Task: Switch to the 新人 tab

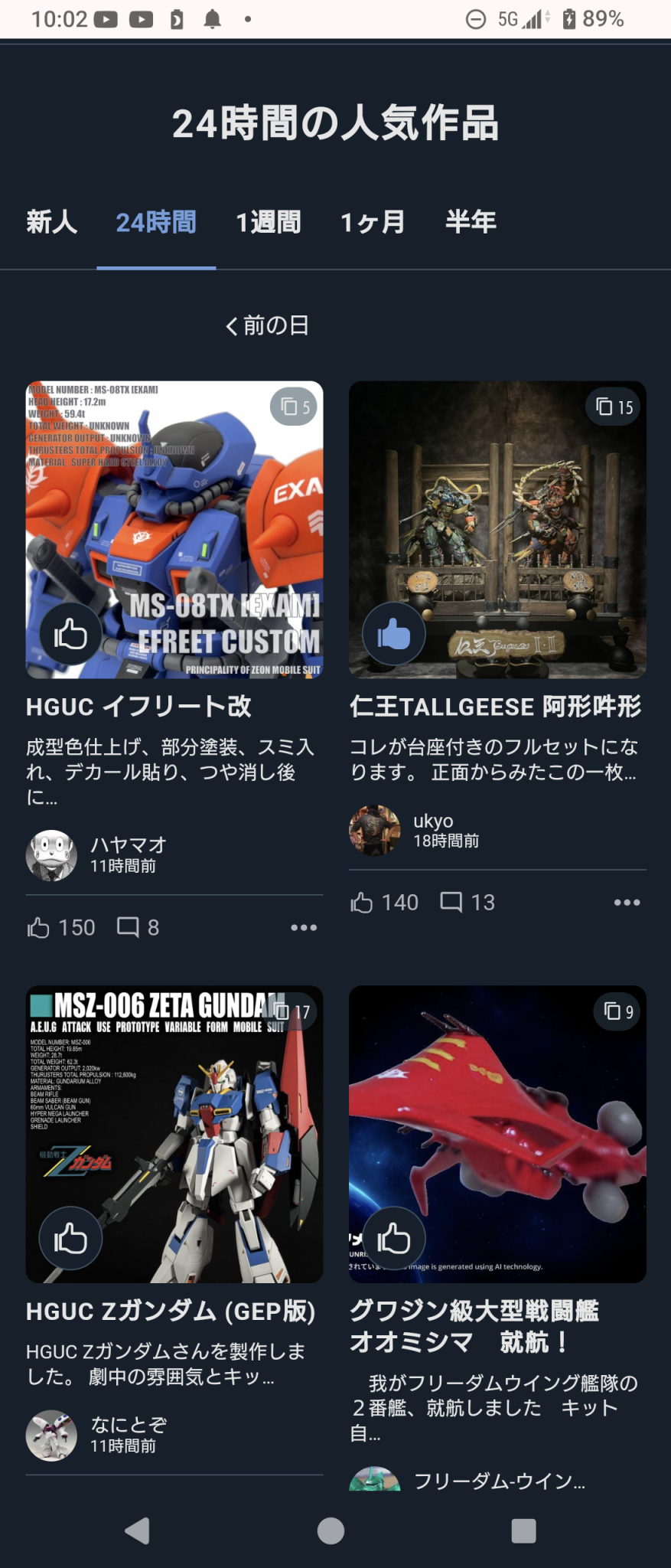Action: point(51,222)
